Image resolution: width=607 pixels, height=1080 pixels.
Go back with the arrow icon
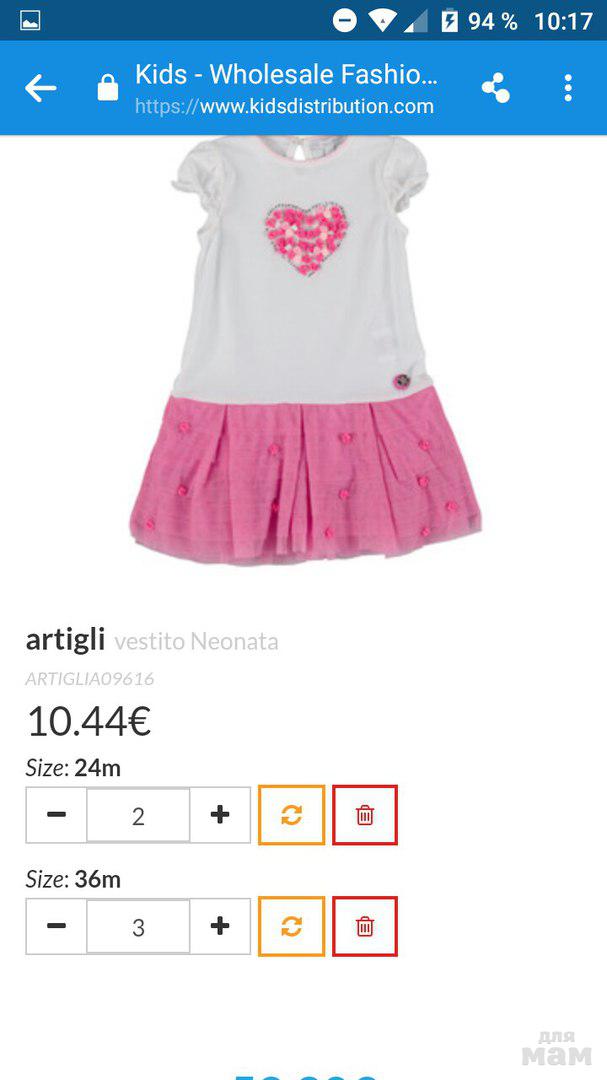41,88
